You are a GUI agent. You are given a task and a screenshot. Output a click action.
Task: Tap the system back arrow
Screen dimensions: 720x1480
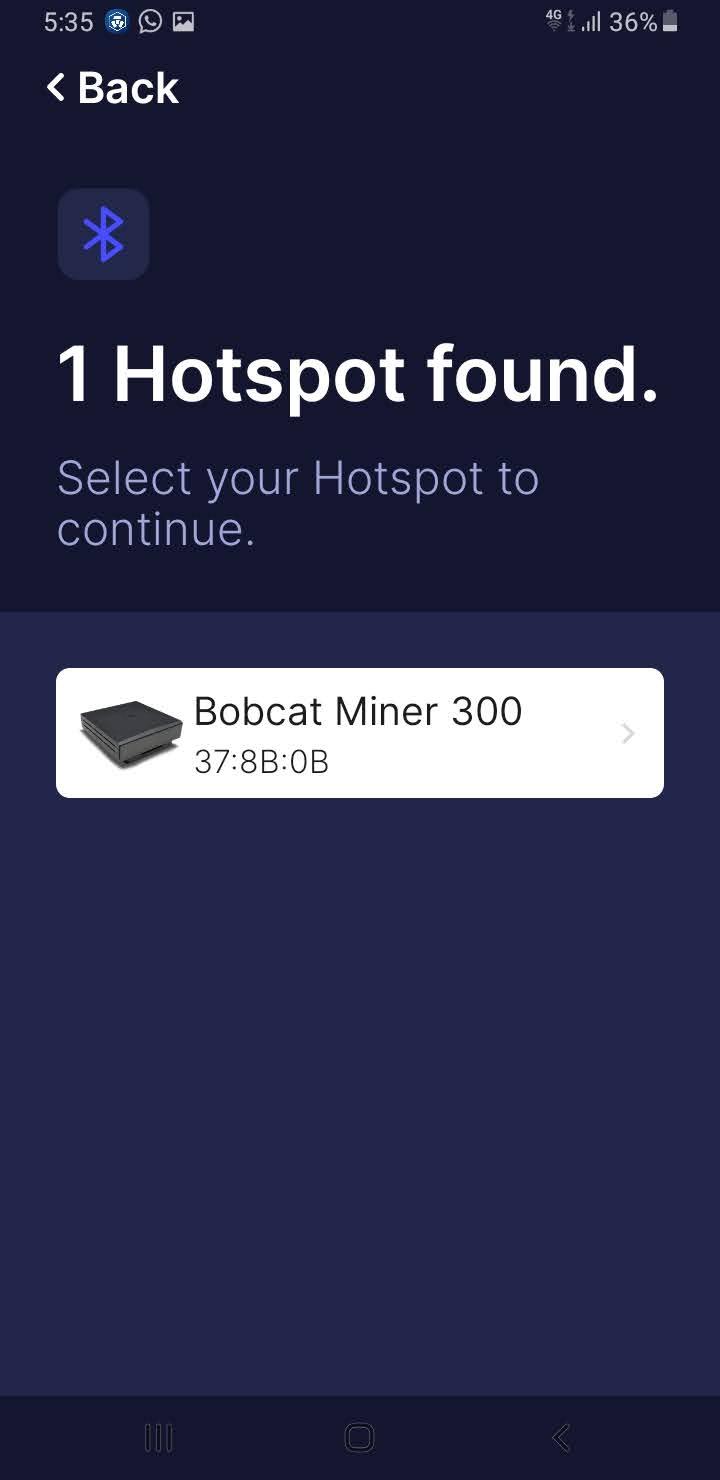pos(561,1438)
